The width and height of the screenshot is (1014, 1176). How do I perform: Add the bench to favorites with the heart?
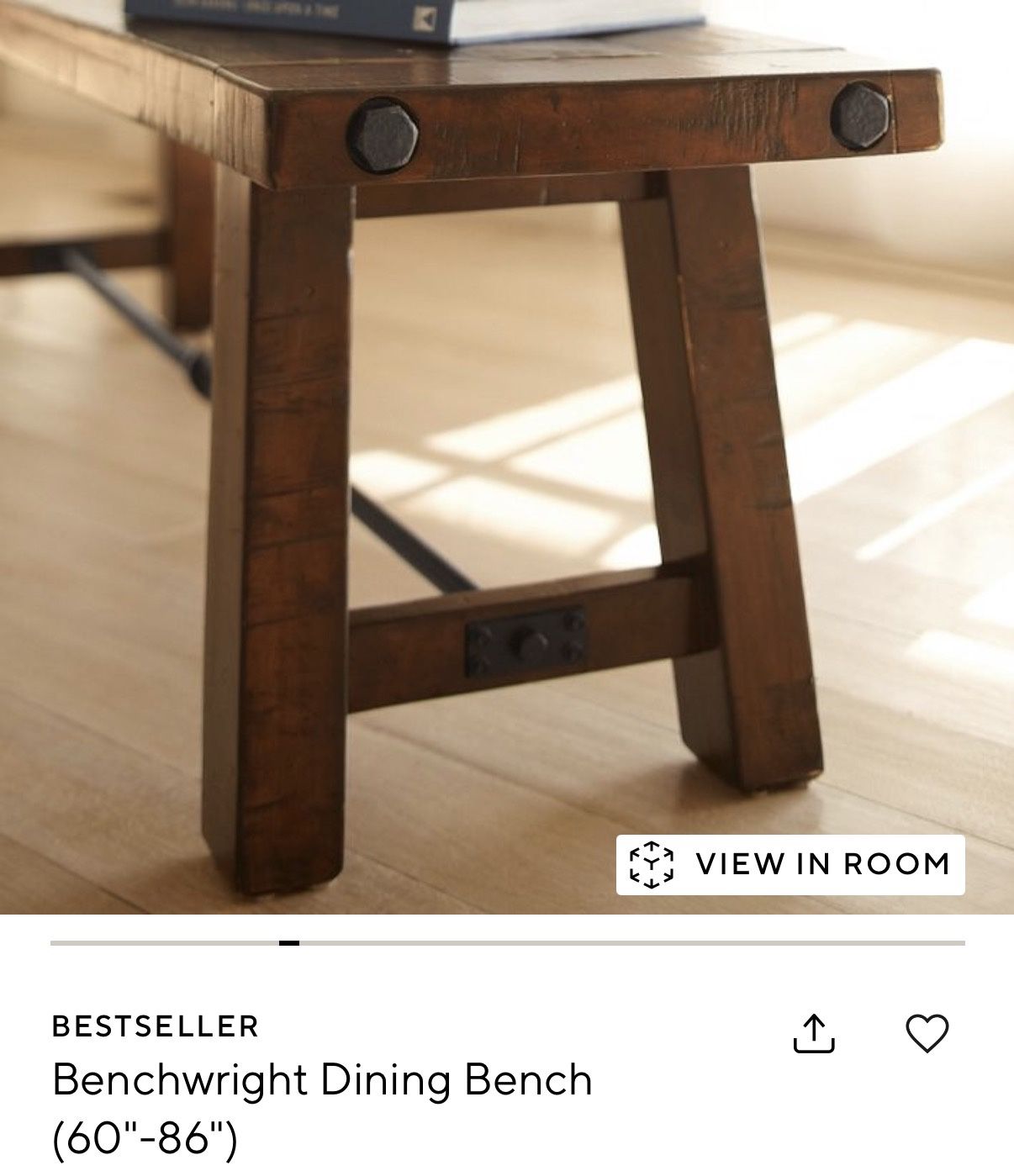coord(927,1033)
